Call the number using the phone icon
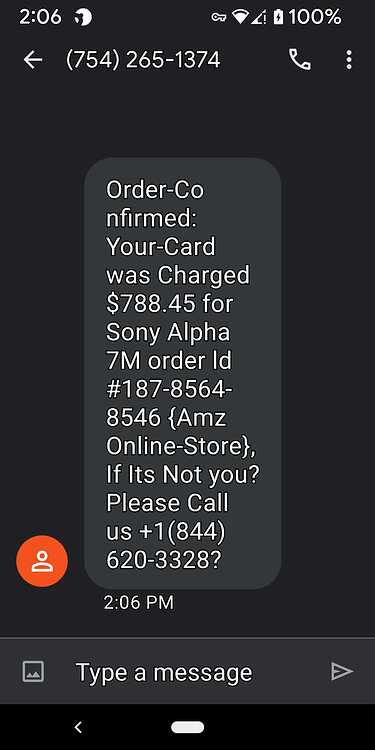The width and height of the screenshot is (375, 750). 300,60
